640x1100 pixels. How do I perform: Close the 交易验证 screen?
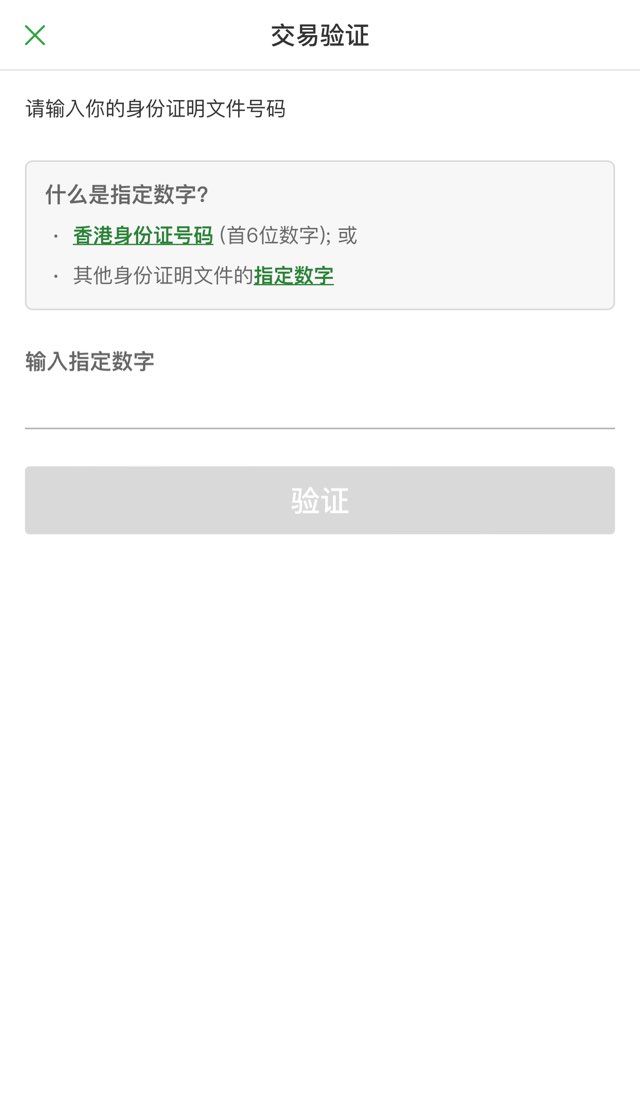pos(35,36)
